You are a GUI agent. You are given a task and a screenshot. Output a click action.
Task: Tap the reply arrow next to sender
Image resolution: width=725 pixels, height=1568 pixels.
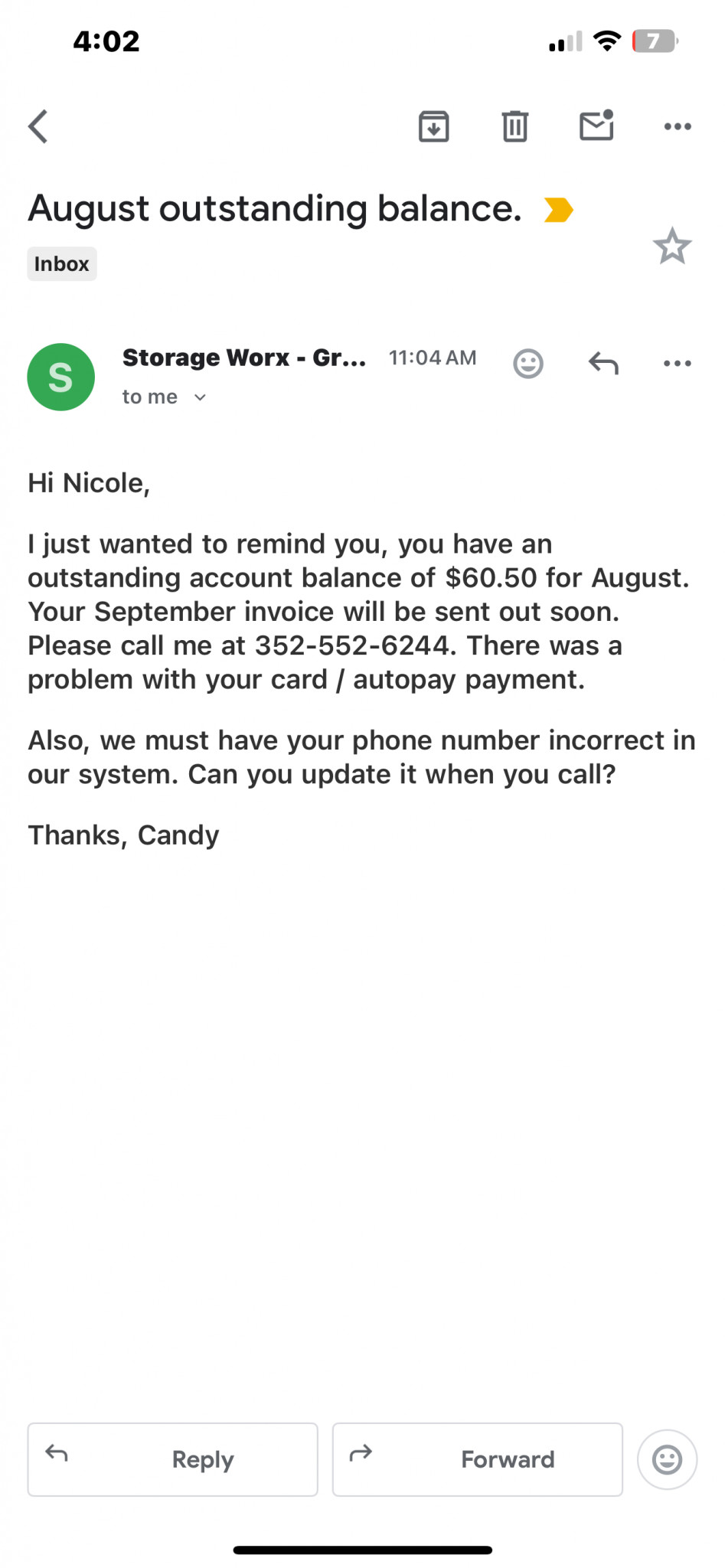tap(603, 363)
